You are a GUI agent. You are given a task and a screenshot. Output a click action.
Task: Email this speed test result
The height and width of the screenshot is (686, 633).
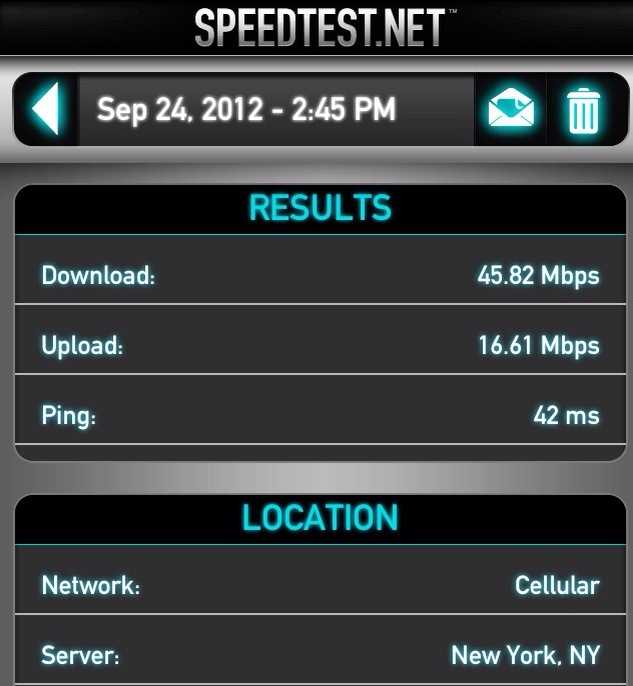click(510, 109)
